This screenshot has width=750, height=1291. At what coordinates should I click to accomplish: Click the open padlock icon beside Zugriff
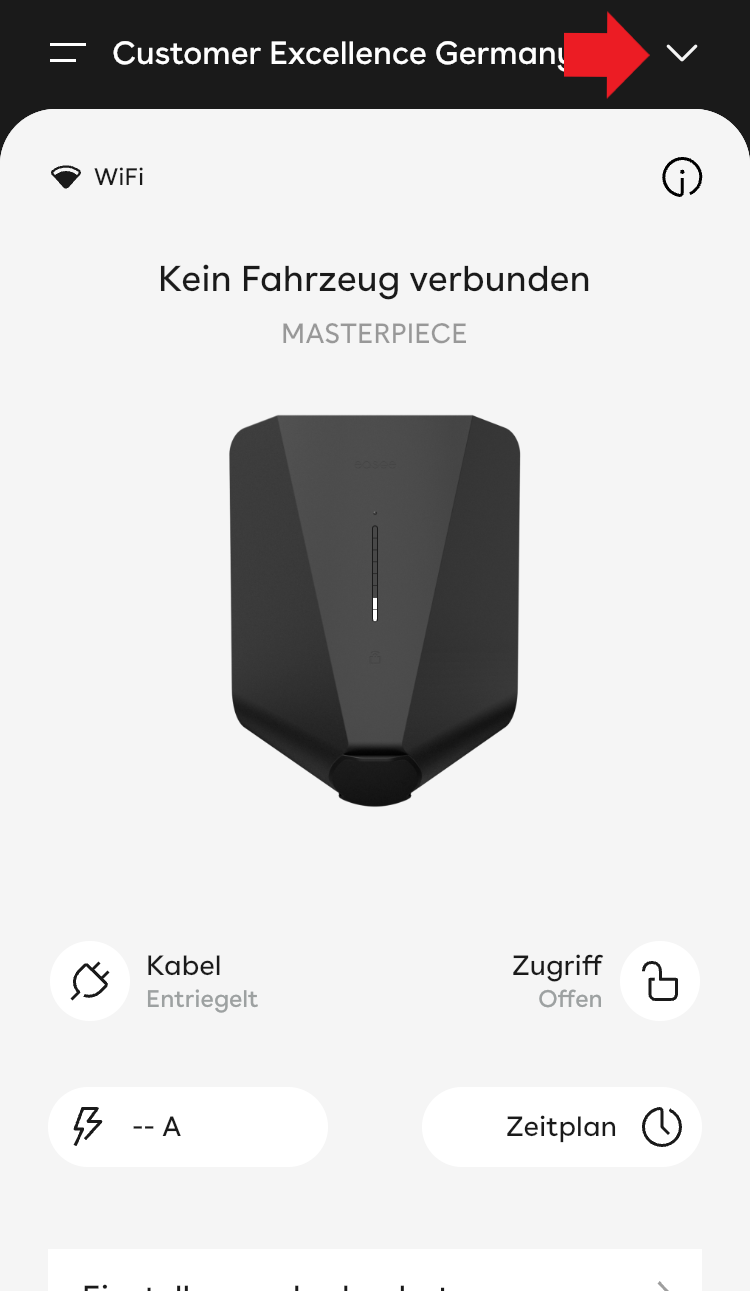click(x=660, y=980)
